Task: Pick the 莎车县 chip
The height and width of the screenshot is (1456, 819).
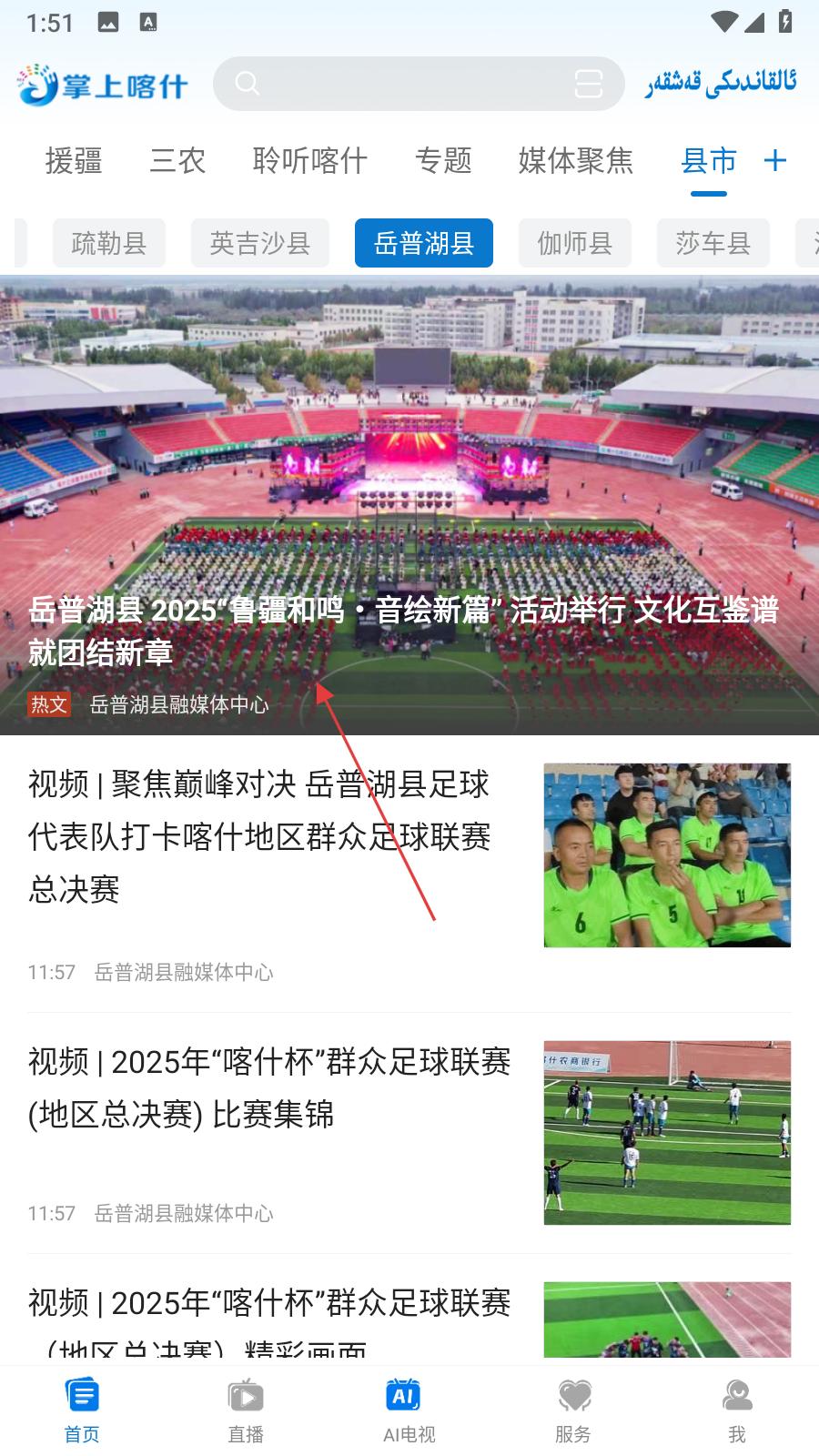Action: [713, 243]
